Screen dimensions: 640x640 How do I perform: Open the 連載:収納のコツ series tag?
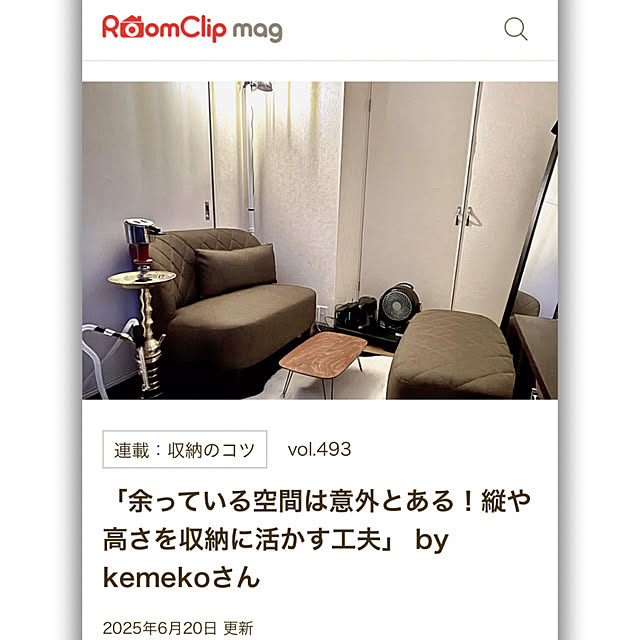click(185, 450)
